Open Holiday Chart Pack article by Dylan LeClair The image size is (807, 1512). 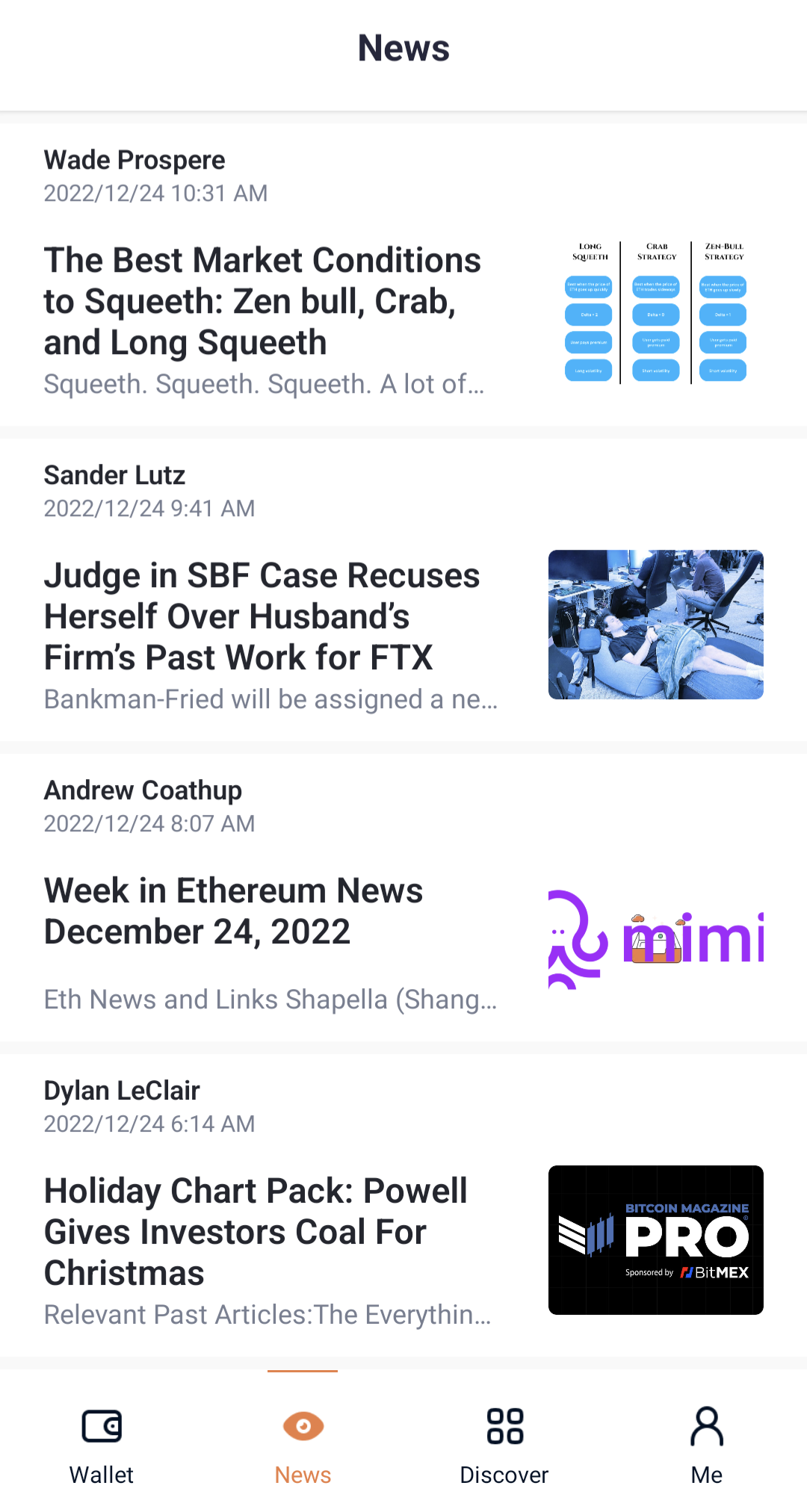coord(403,1206)
